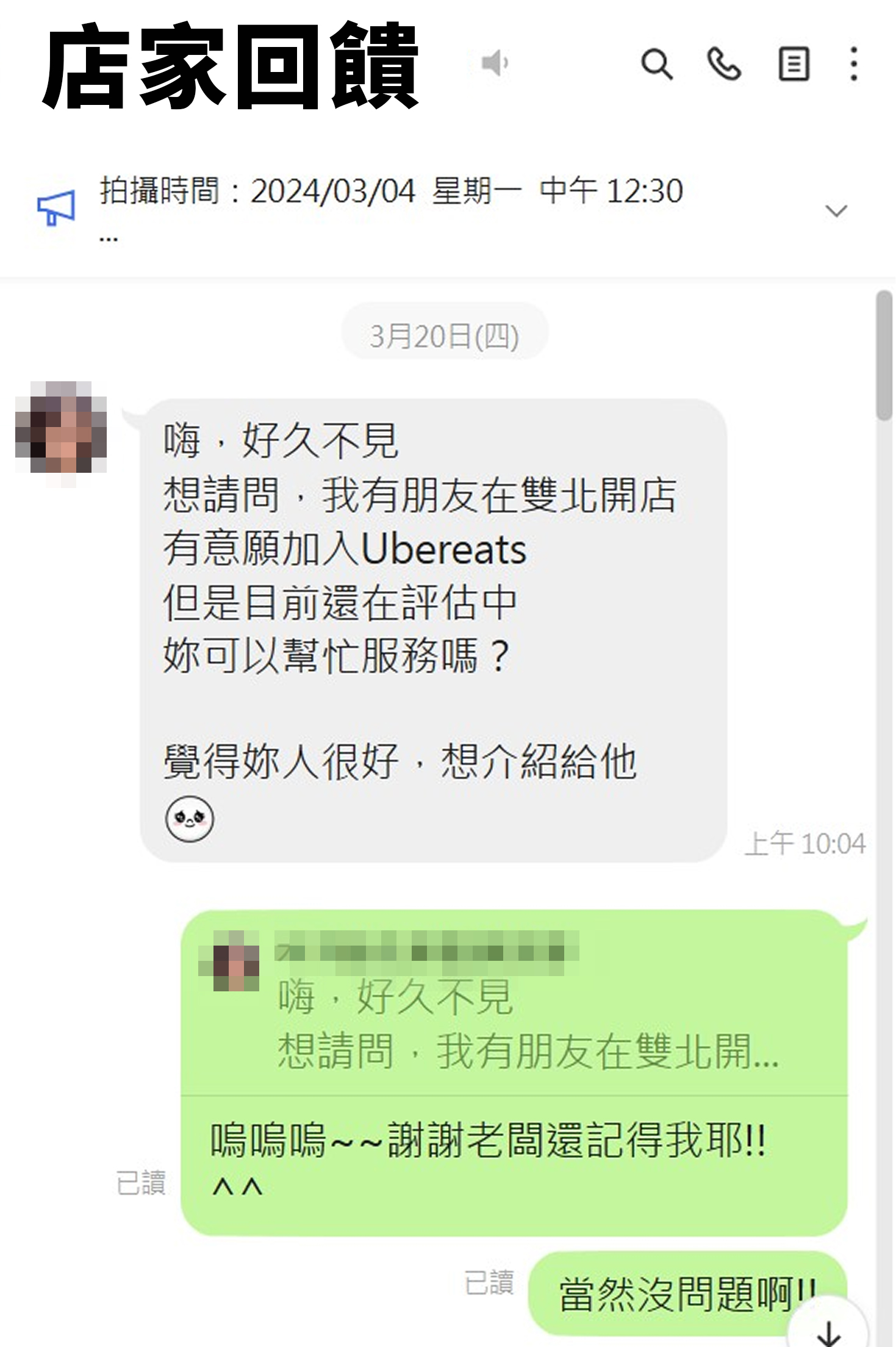Image resolution: width=896 pixels, height=1347 pixels.
Task: Open the pinned 拍攝時間 announcement
Action: (390, 192)
